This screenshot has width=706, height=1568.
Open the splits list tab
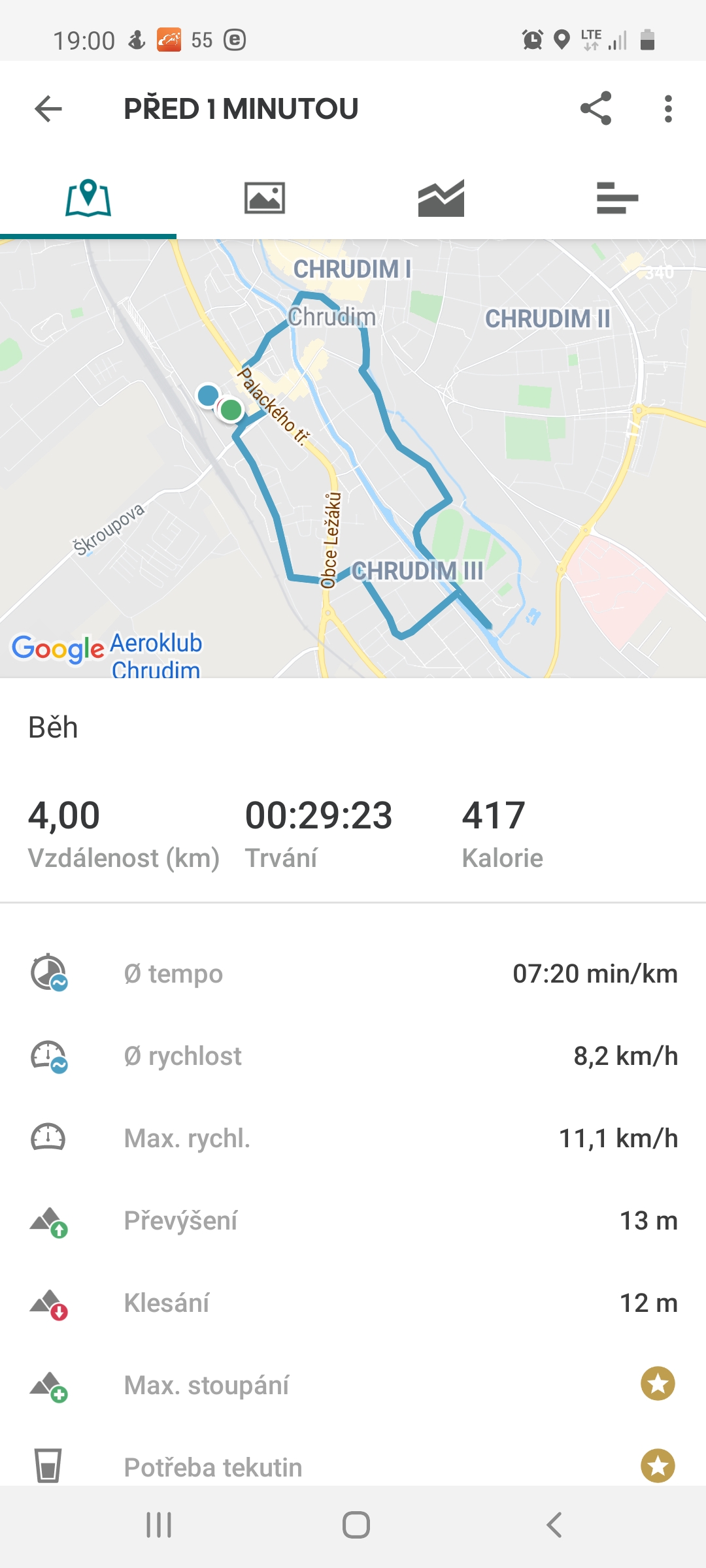(618, 198)
